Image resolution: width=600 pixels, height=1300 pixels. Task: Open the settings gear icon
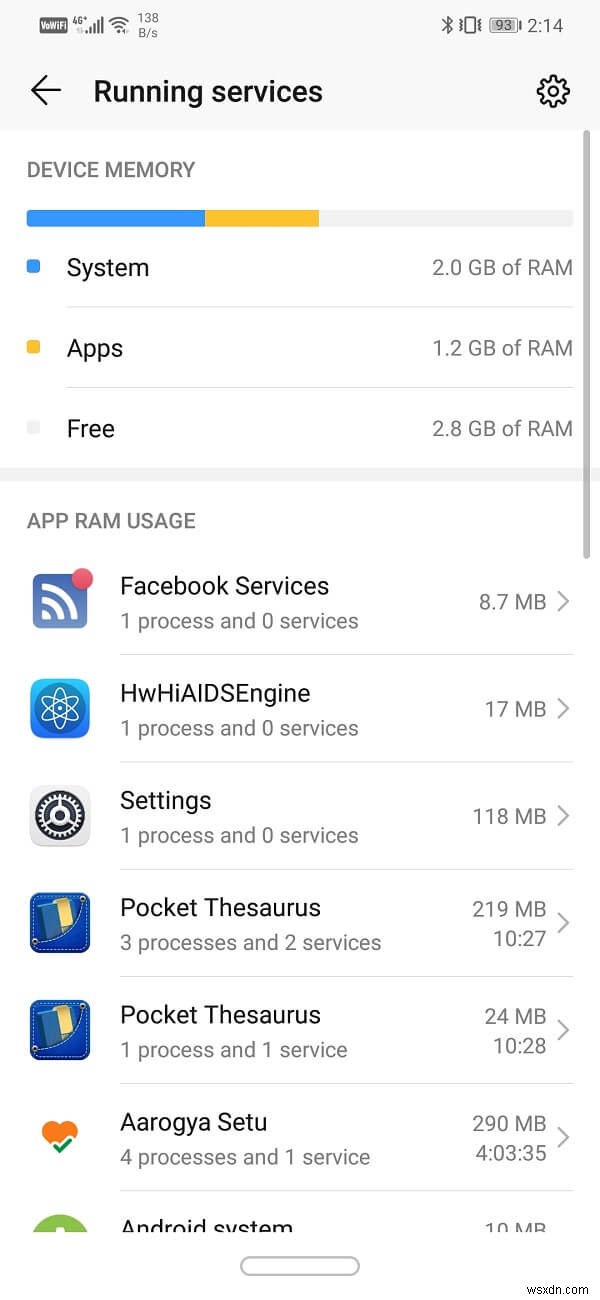553,92
